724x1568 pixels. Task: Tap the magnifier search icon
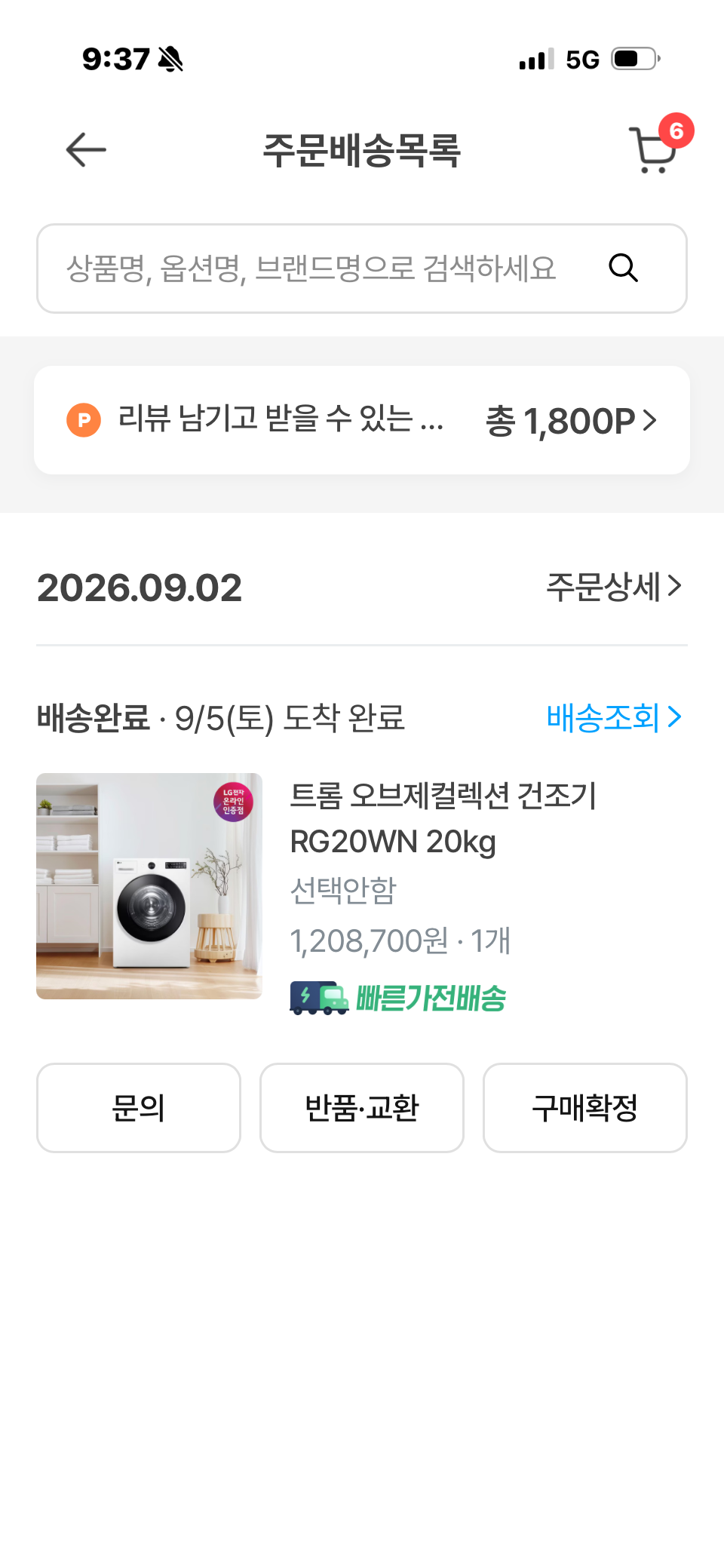[x=624, y=268]
